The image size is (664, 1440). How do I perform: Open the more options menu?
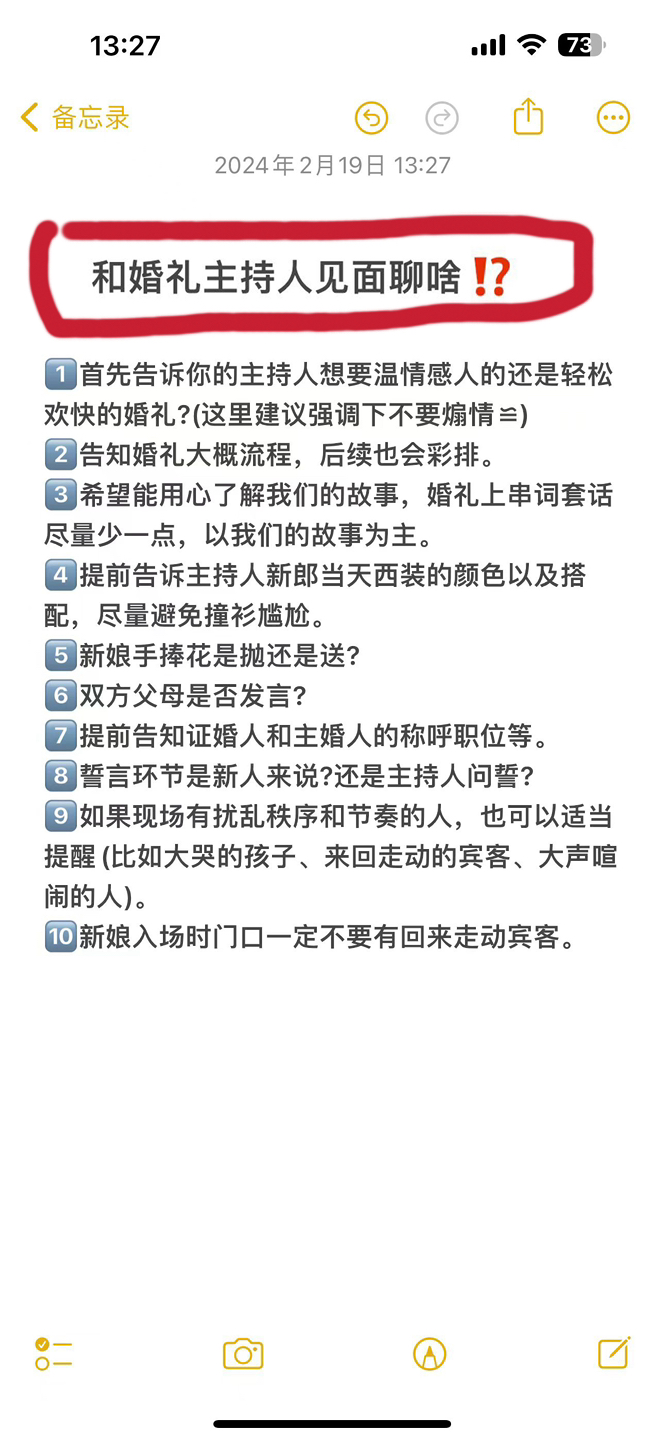pyautogui.click(x=613, y=118)
